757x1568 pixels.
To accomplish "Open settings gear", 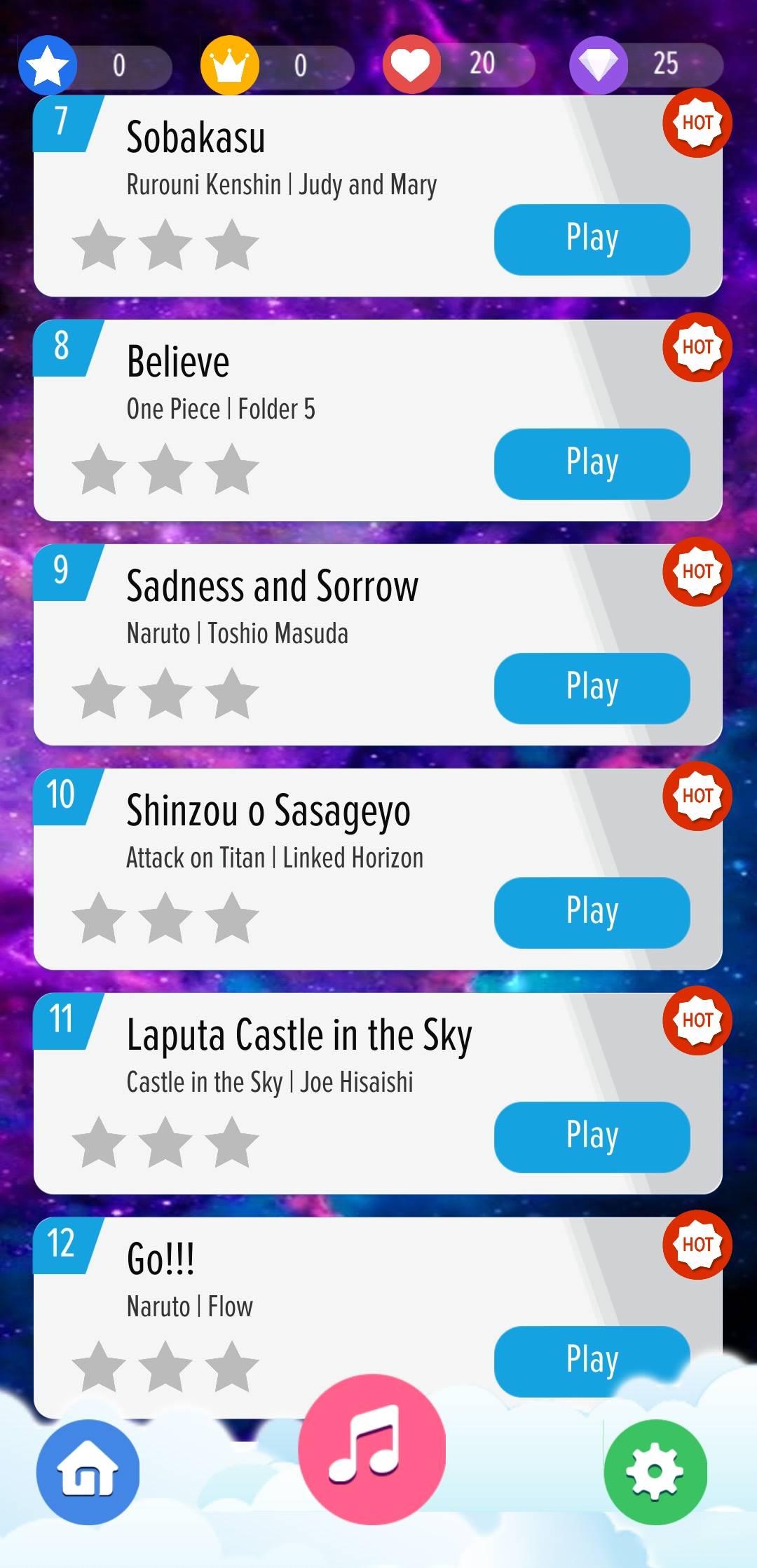I will pyautogui.click(x=655, y=1471).
